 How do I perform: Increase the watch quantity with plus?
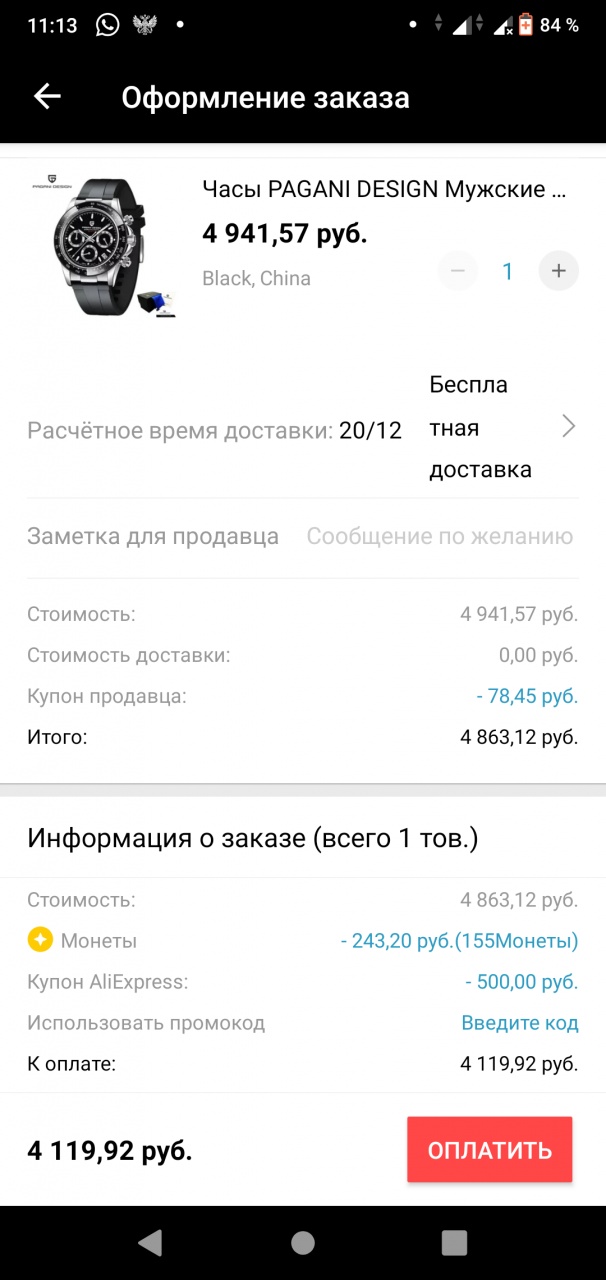pyautogui.click(x=558, y=271)
